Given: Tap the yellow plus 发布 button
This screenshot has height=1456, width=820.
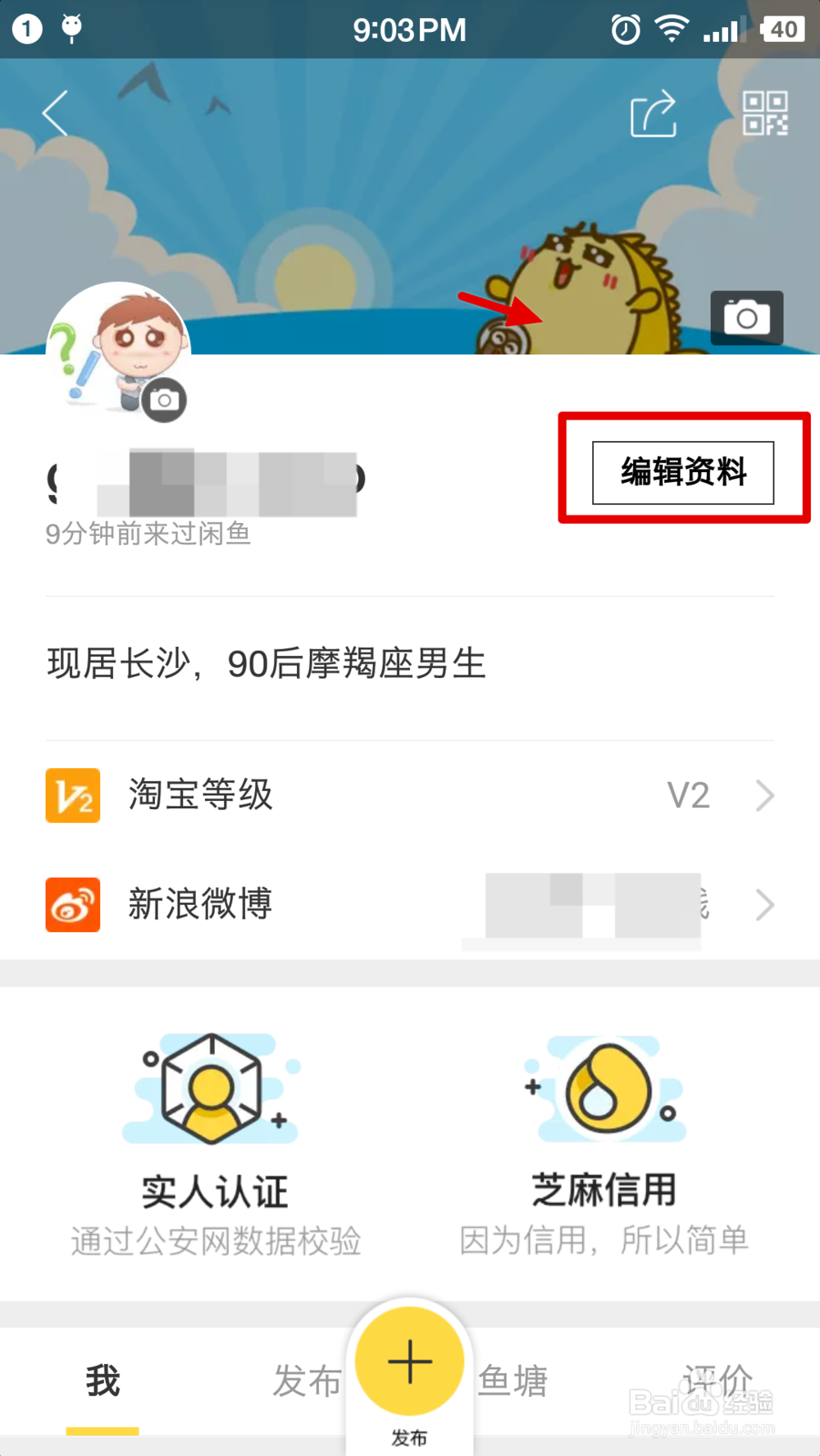Looking at the screenshot, I should [409, 1363].
